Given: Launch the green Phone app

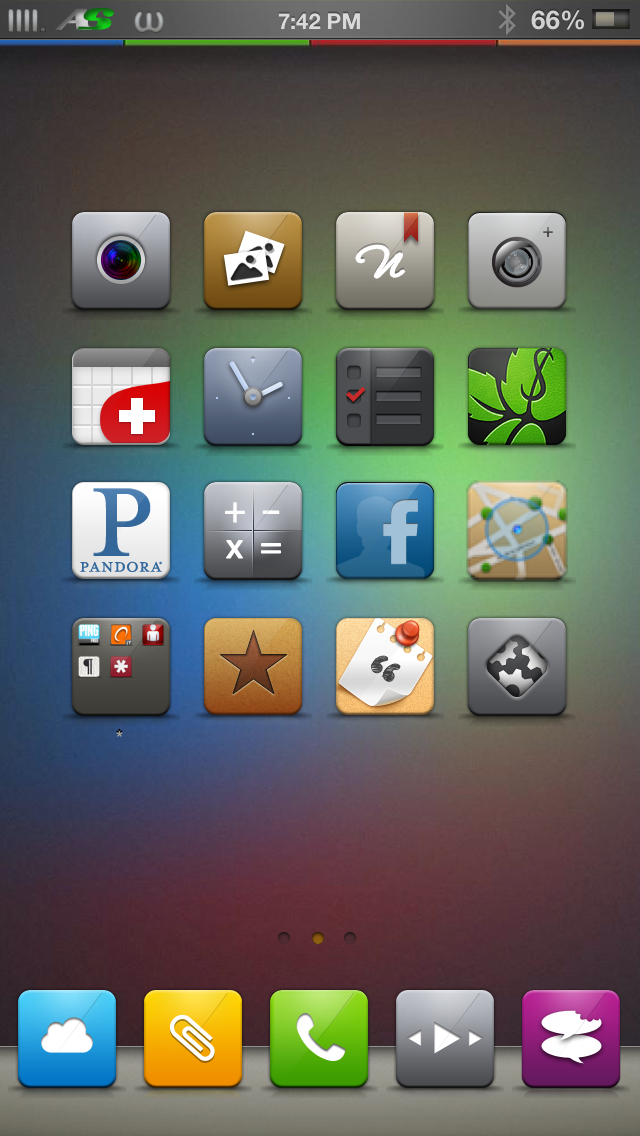Looking at the screenshot, I should coord(319,1038).
